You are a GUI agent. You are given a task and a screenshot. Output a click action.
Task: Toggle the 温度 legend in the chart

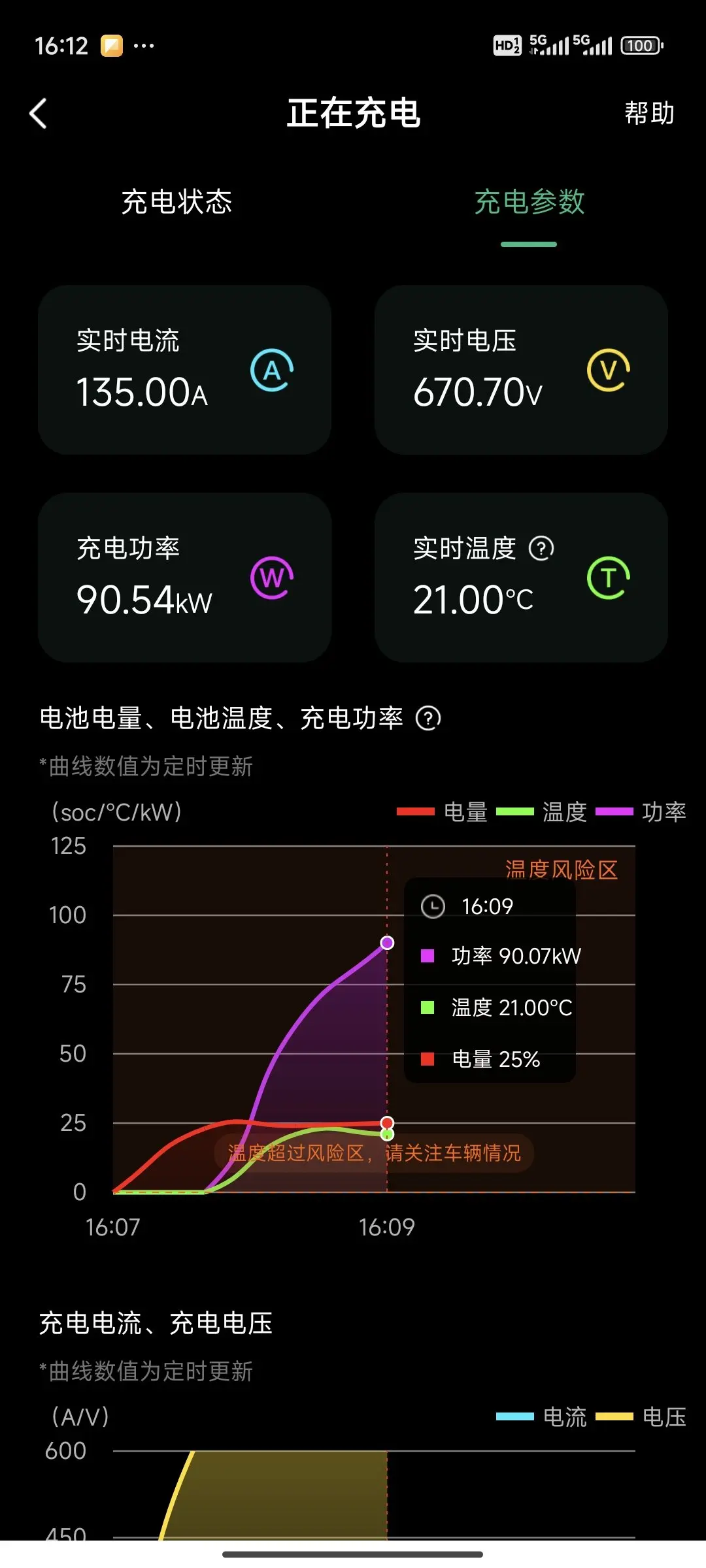click(542, 812)
